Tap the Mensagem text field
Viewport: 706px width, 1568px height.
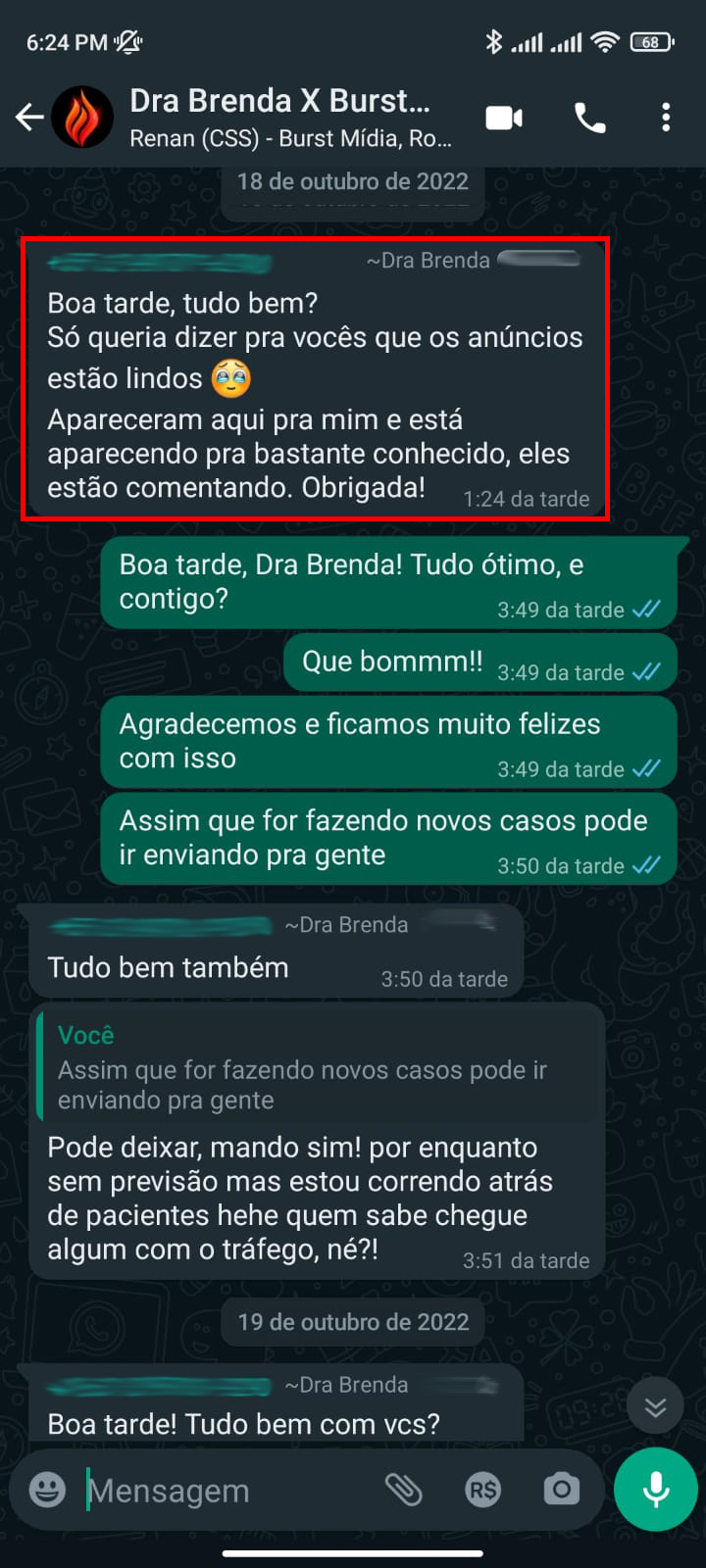[x=226, y=1491]
